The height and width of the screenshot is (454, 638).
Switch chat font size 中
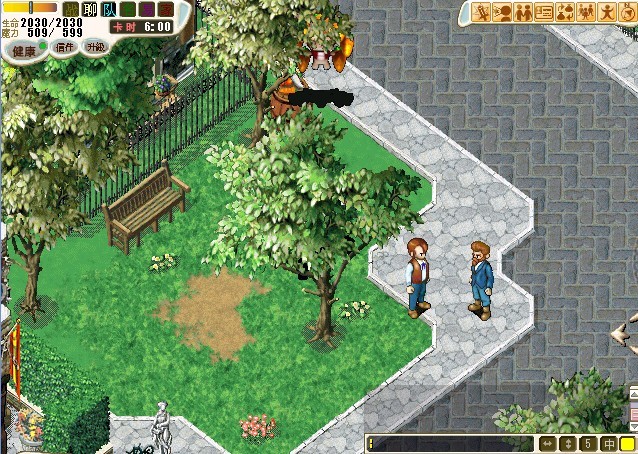(x=609, y=443)
